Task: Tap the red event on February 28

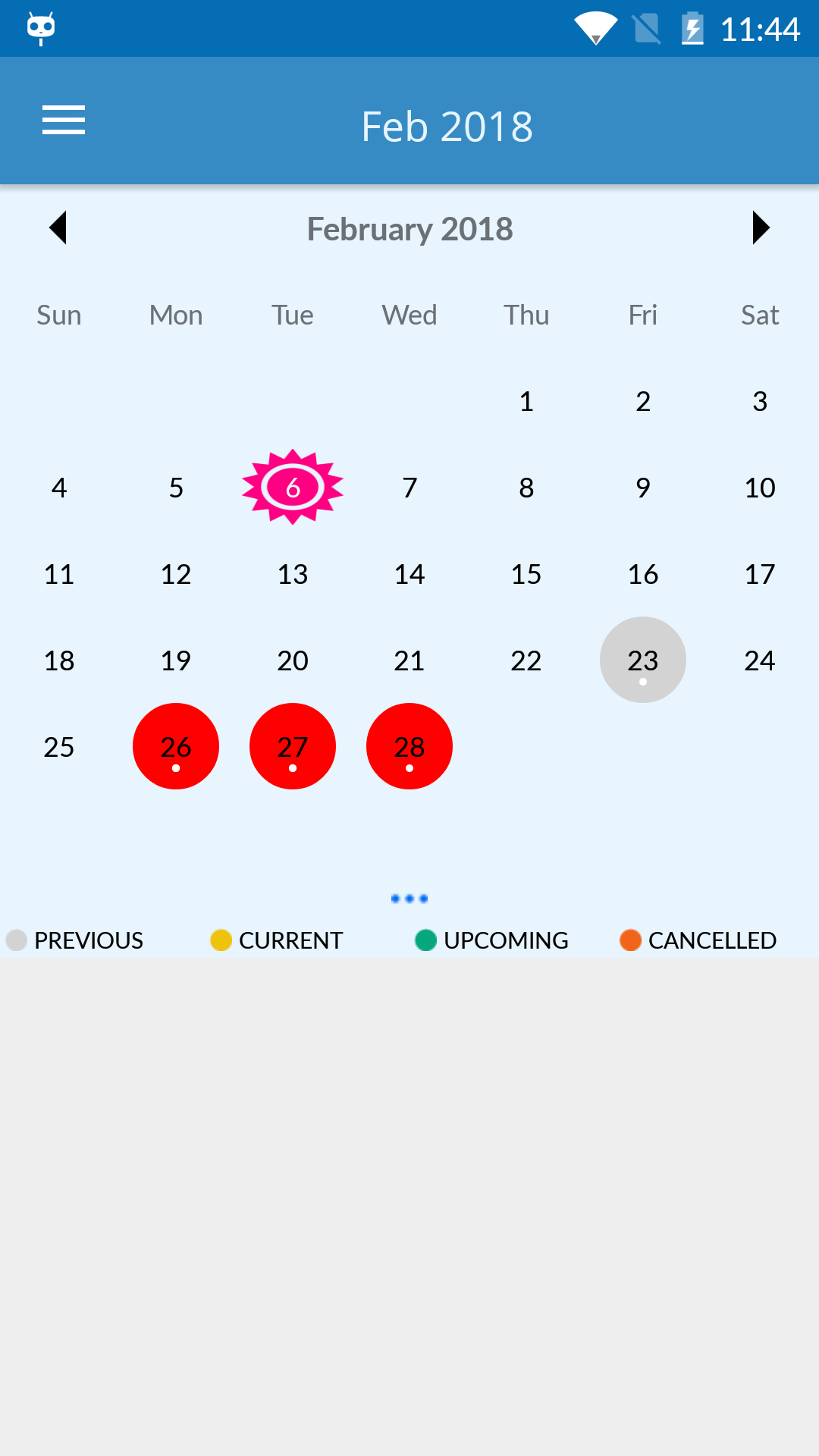Action: click(x=409, y=745)
